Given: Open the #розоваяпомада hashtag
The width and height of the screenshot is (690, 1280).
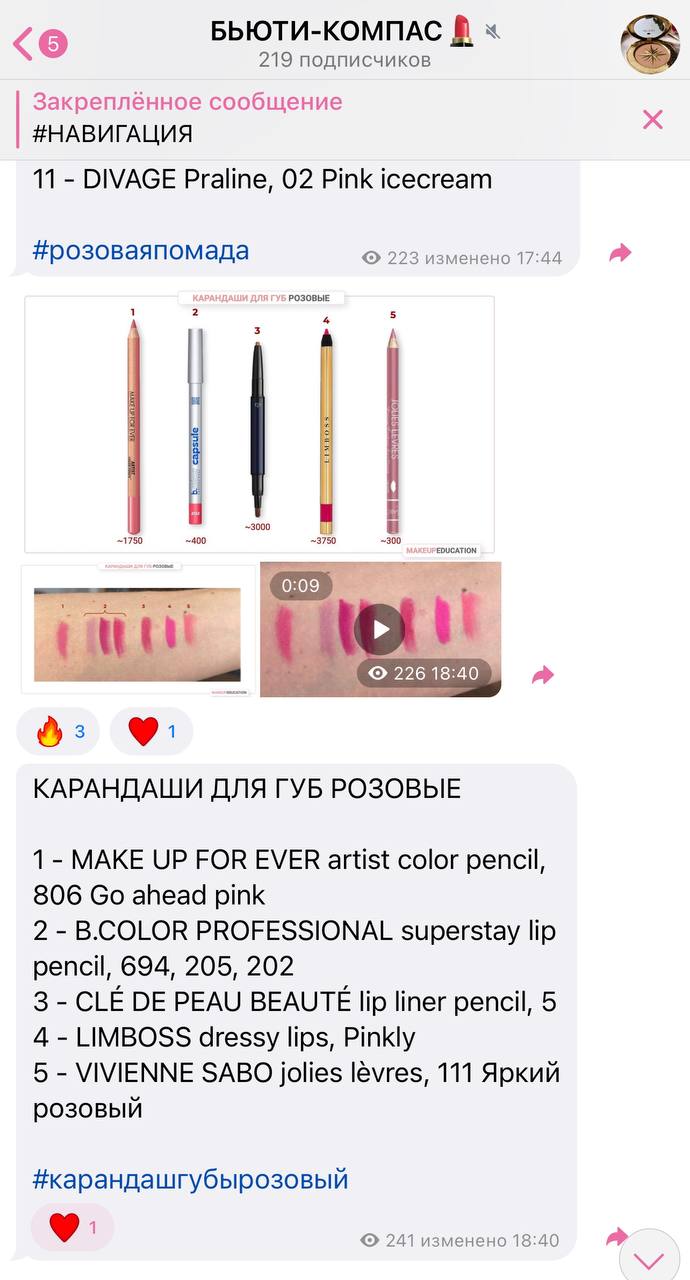Looking at the screenshot, I should tap(141, 250).
